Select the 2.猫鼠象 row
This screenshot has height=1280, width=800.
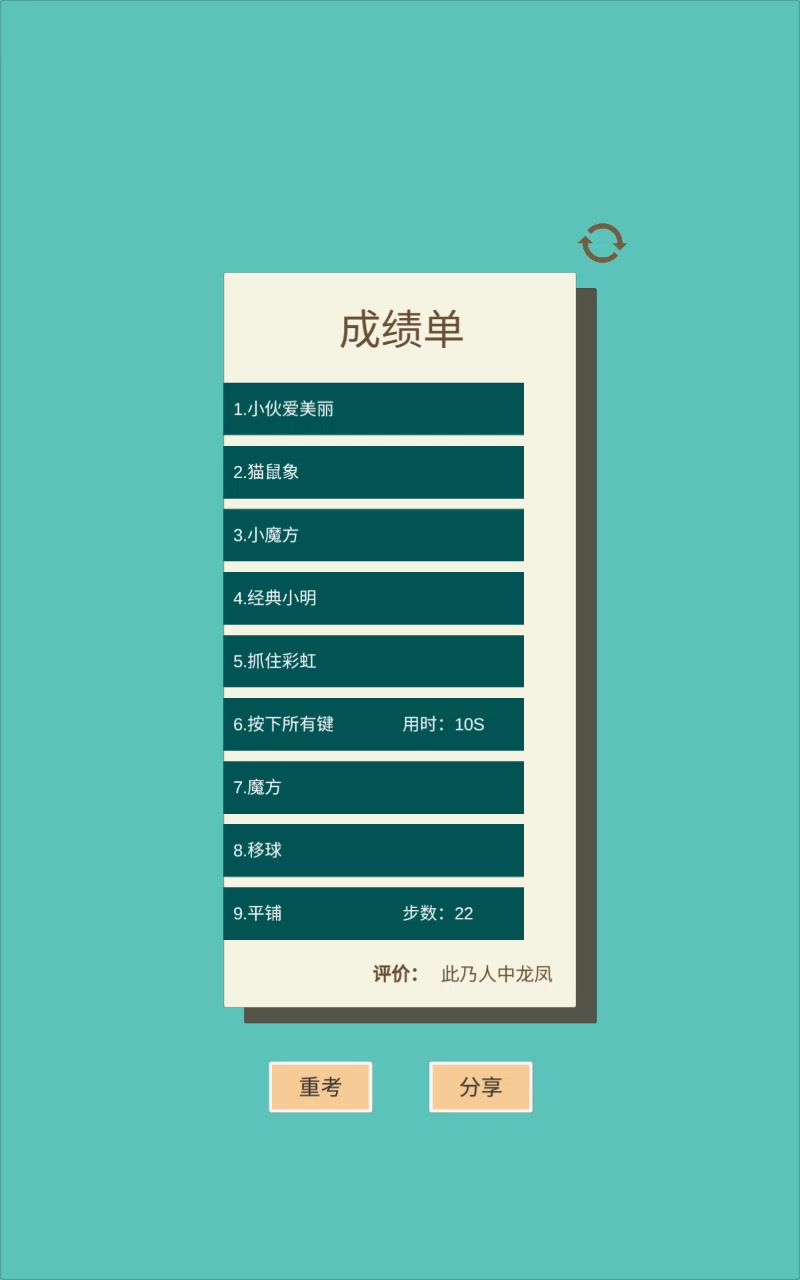tap(373, 472)
